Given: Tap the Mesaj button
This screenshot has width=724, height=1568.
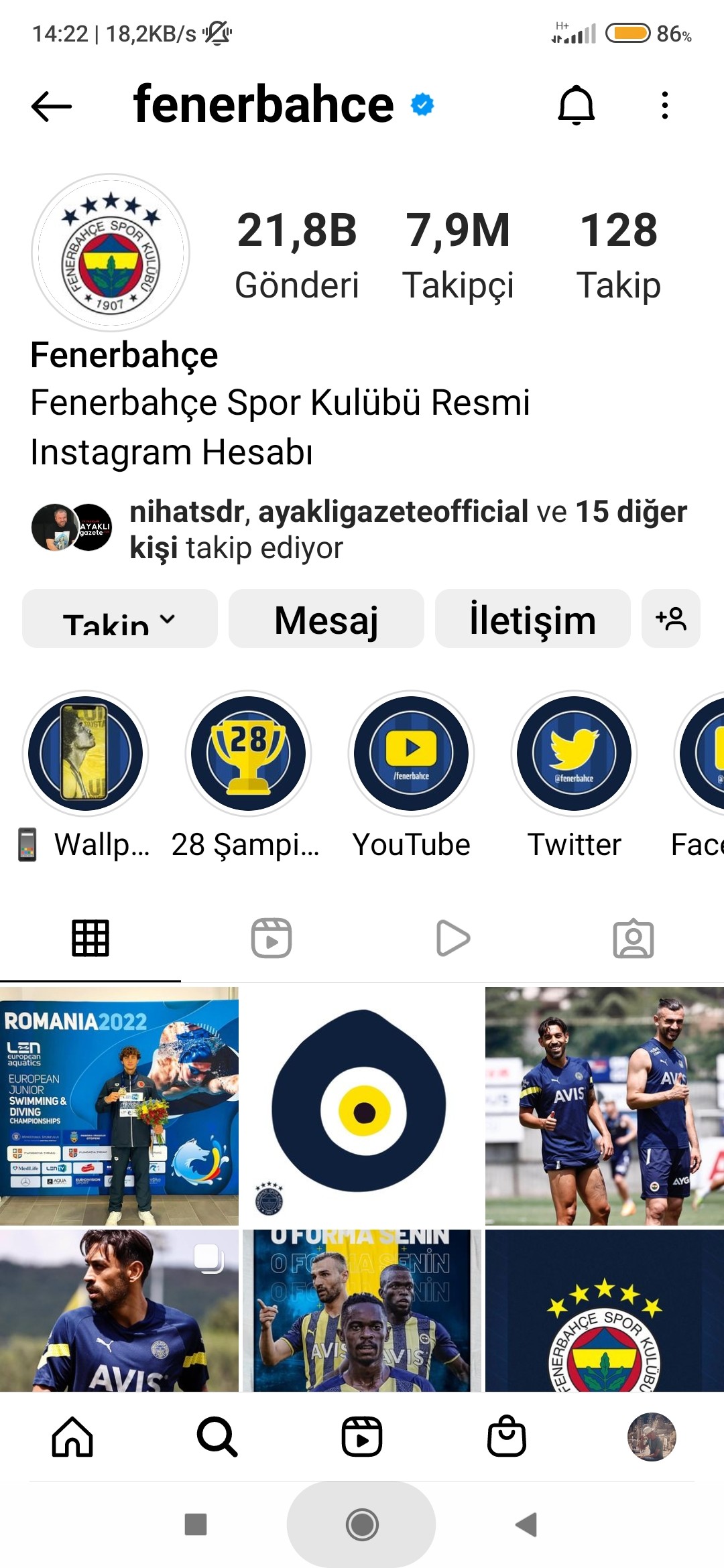Looking at the screenshot, I should pos(326,618).
